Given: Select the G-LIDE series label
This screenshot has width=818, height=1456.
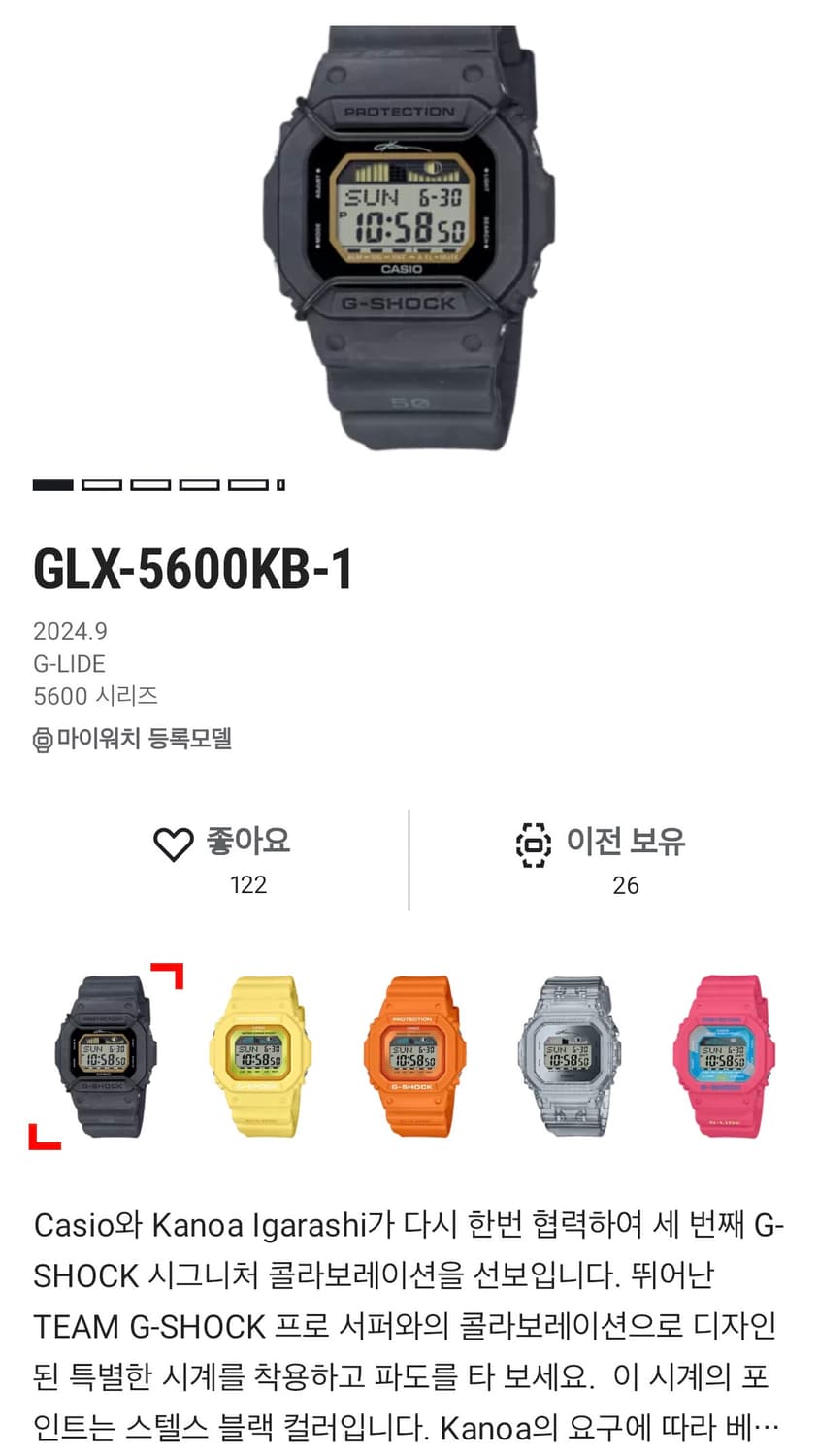Looking at the screenshot, I should point(73,664).
